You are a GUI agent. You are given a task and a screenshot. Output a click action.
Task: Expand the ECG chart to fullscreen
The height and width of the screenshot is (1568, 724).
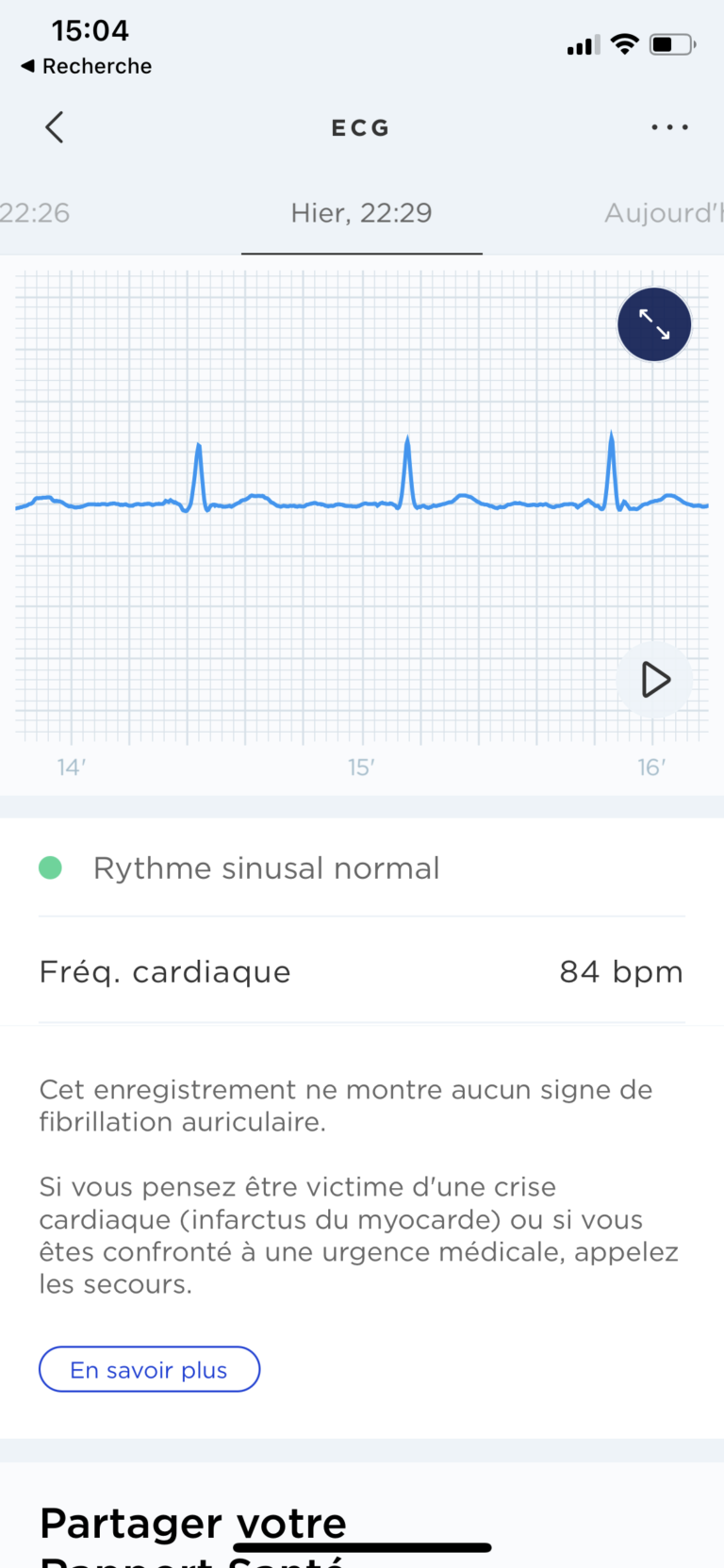pos(654,324)
